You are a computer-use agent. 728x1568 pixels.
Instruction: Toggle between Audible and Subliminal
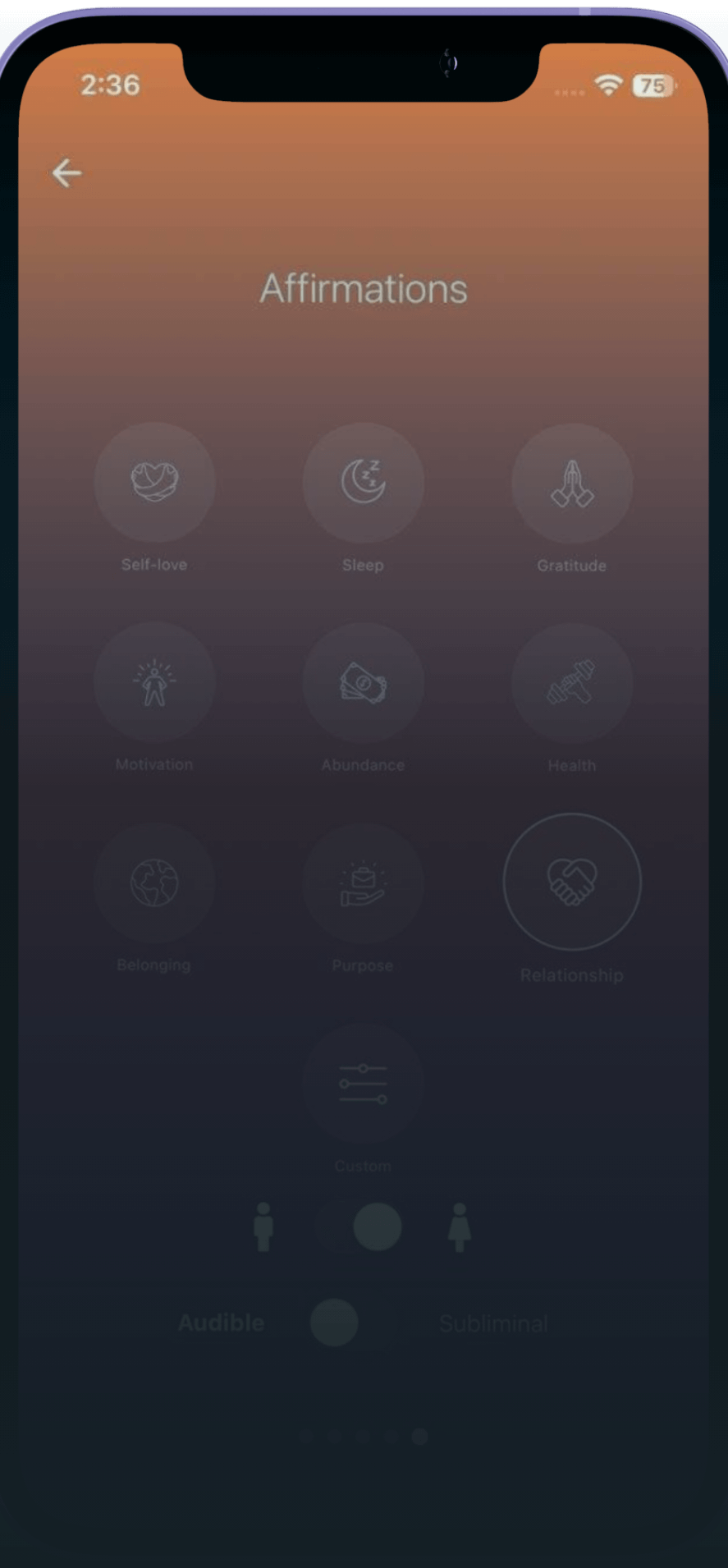coord(353,1323)
